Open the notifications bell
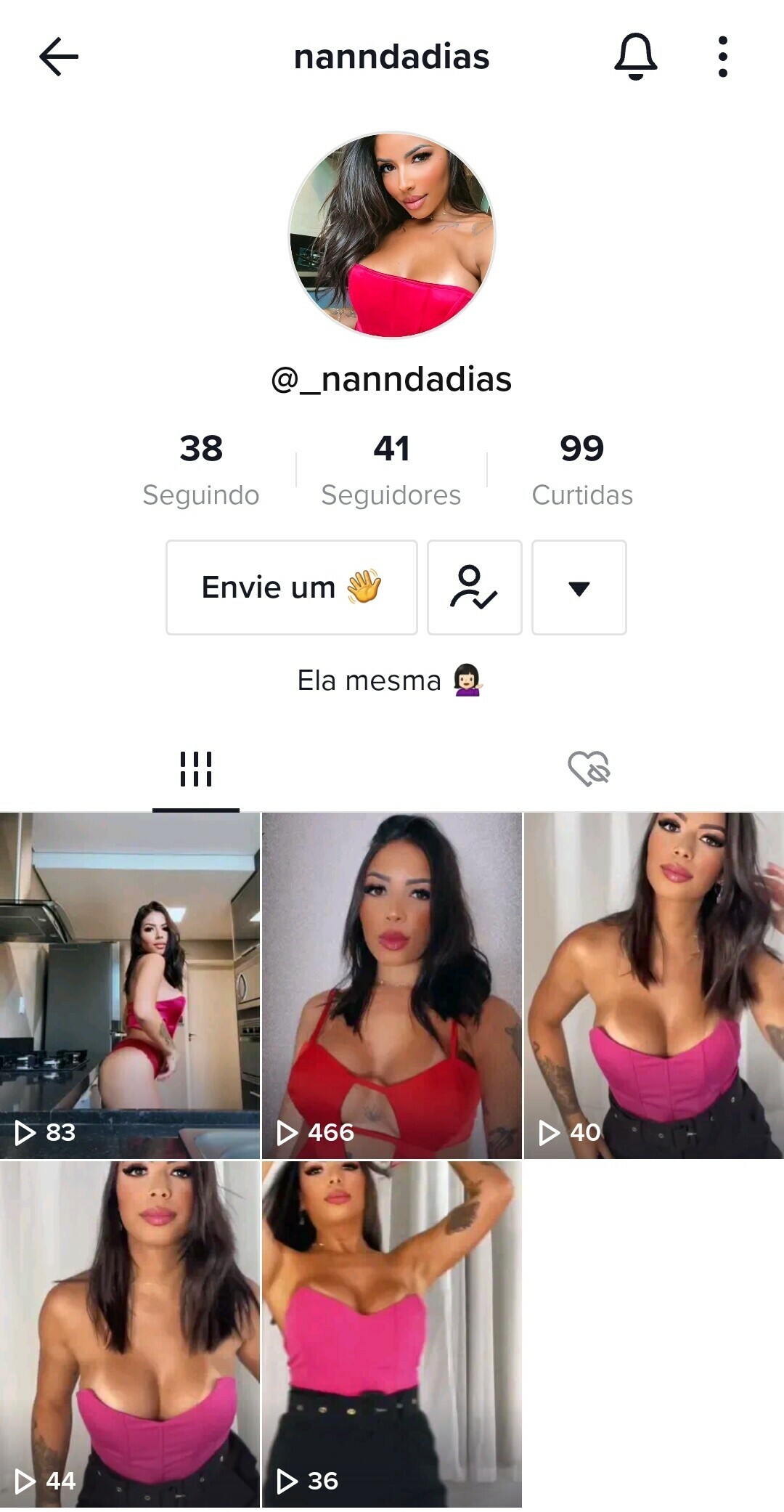 click(x=635, y=57)
